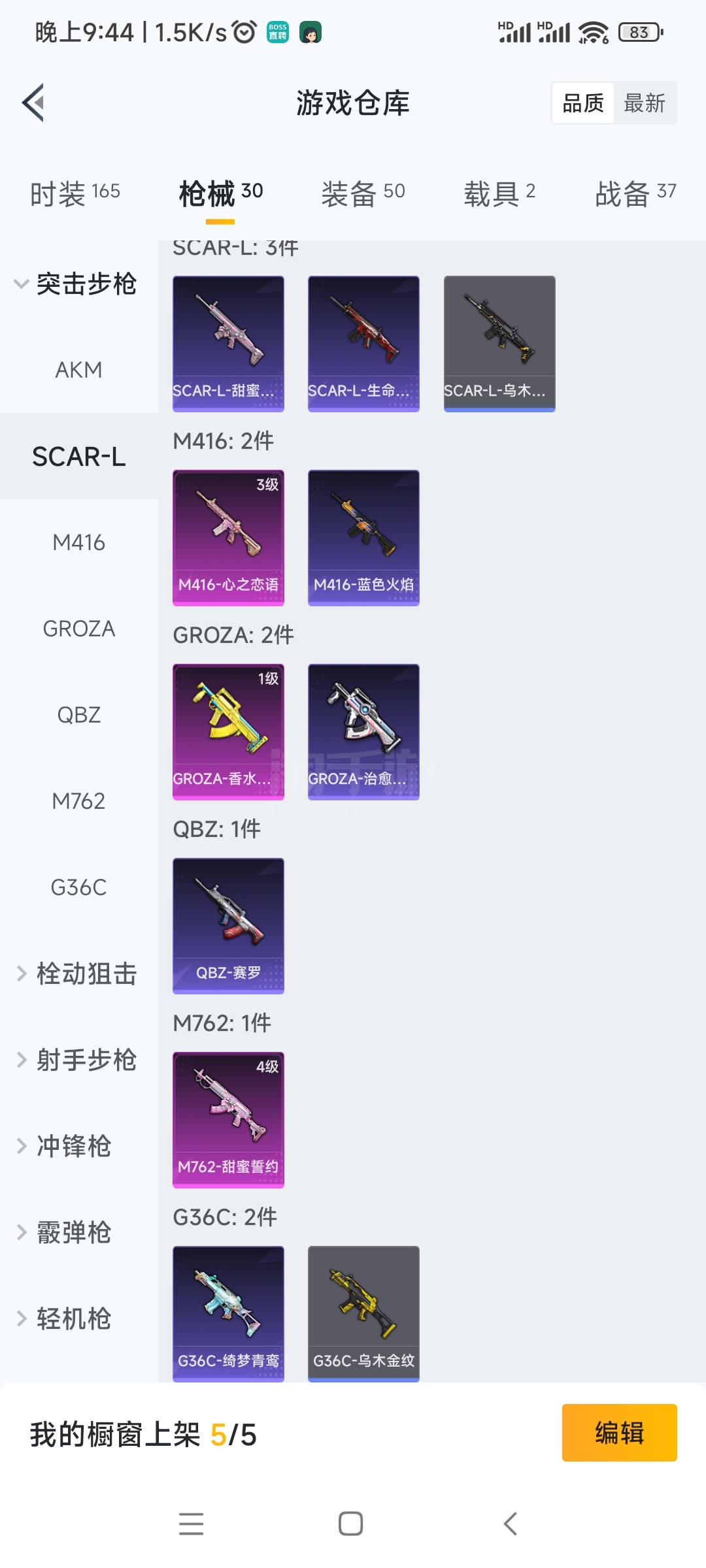View the G36C-乌木金纹 skin
The width and height of the screenshot is (706, 1568).
[363, 1313]
